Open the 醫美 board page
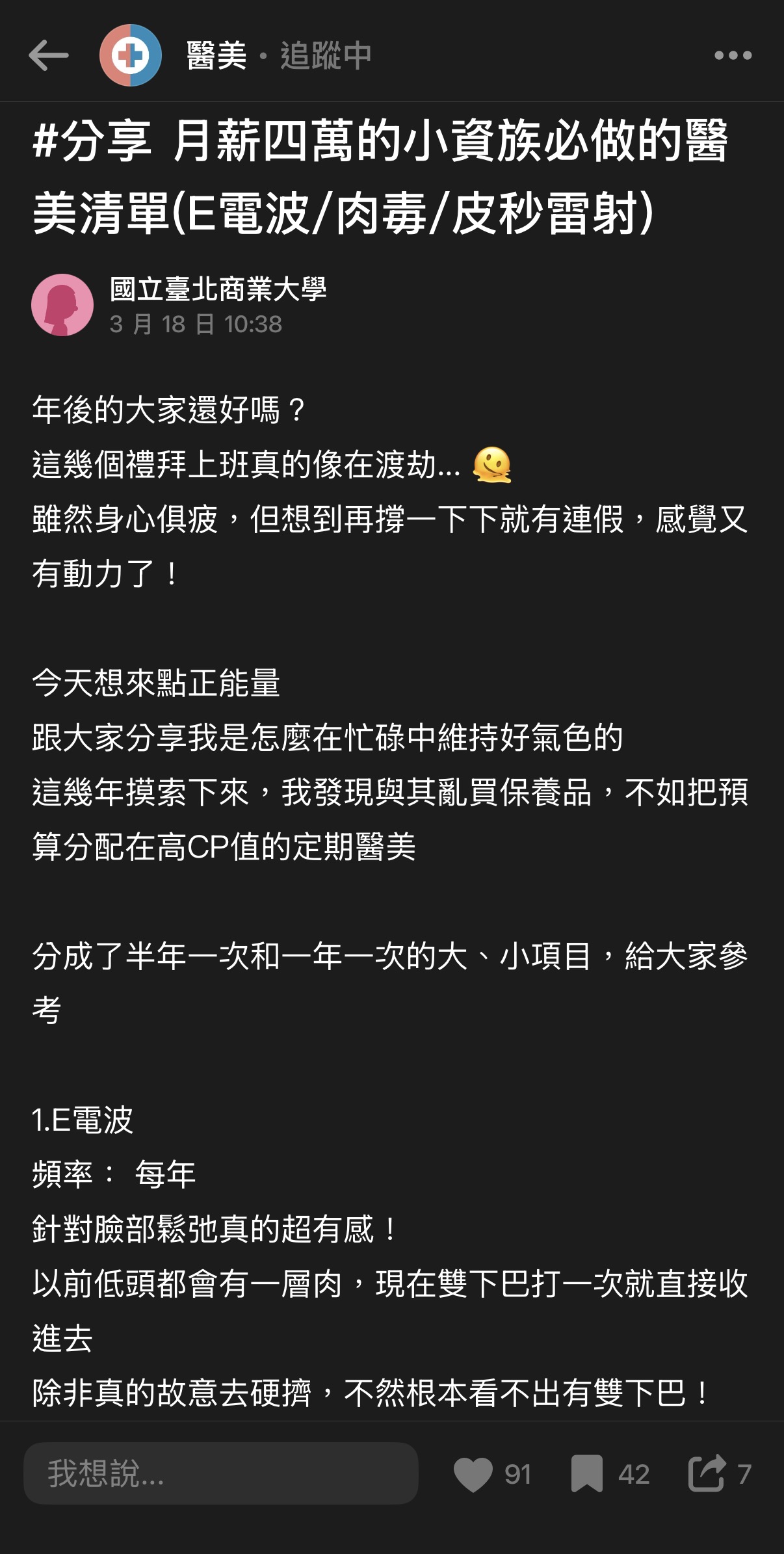Viewport: 784px width, 1554px height. (216, 55)
